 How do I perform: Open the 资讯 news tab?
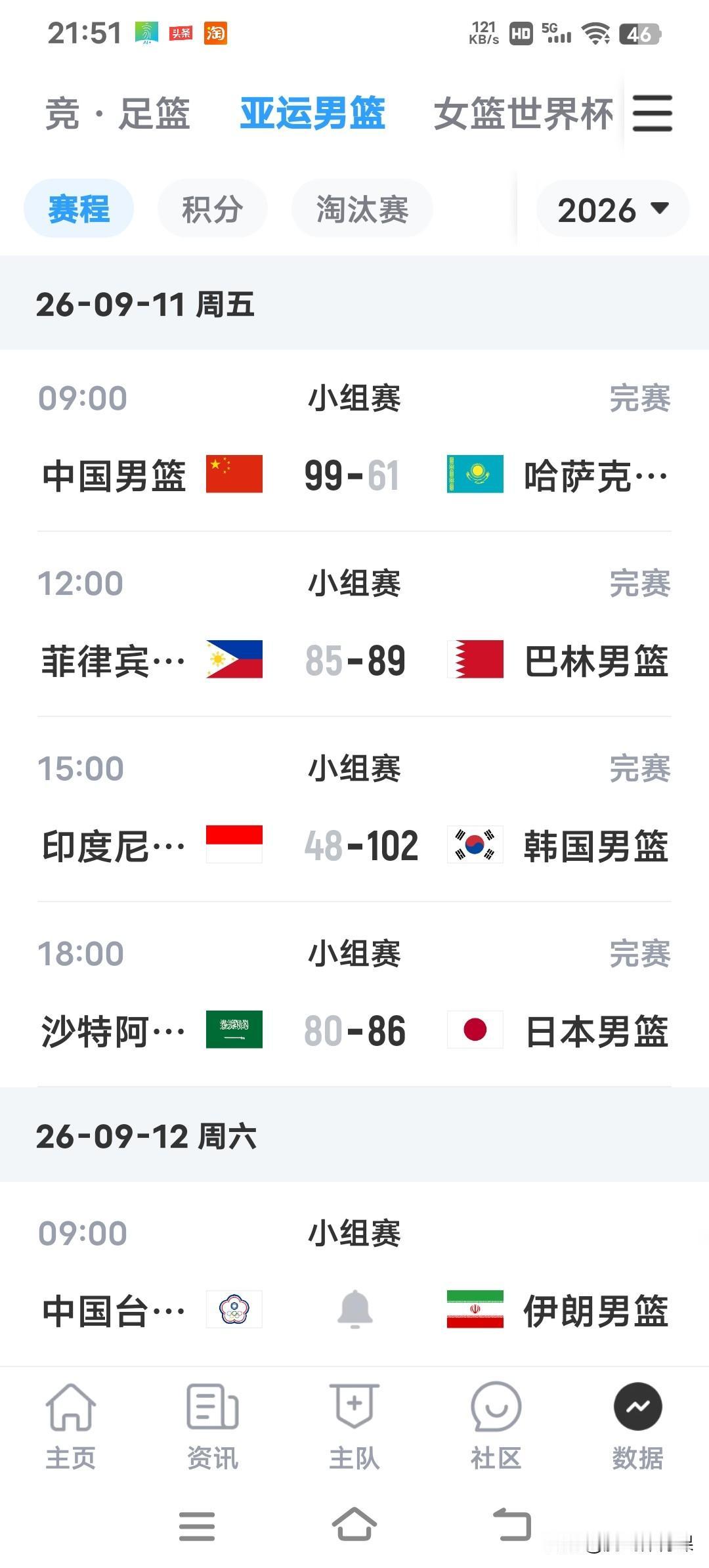213,1426
